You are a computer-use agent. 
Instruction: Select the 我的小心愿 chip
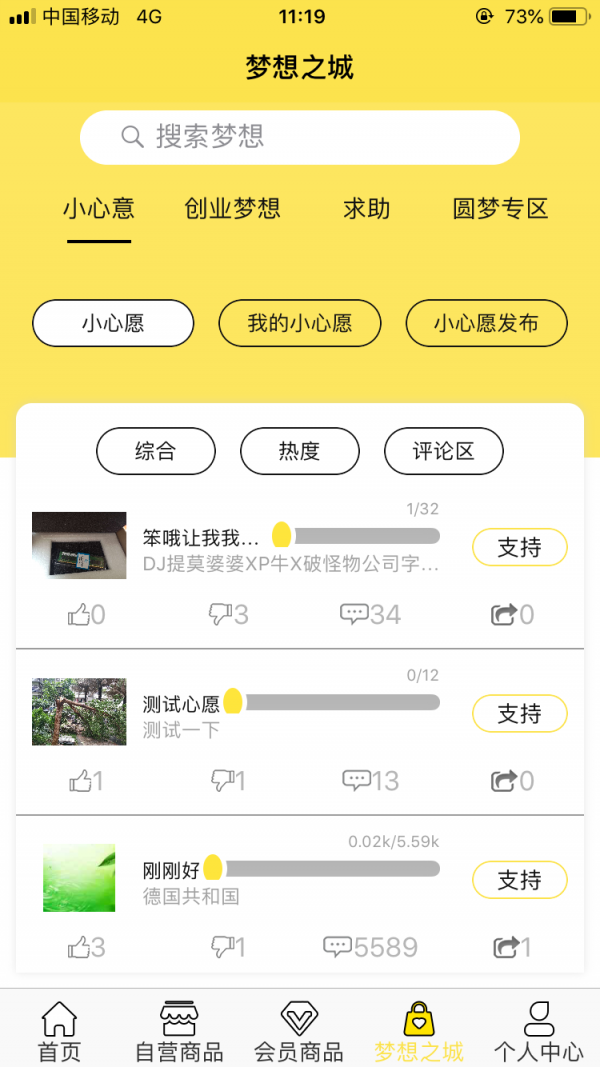[x=300, y=324]
